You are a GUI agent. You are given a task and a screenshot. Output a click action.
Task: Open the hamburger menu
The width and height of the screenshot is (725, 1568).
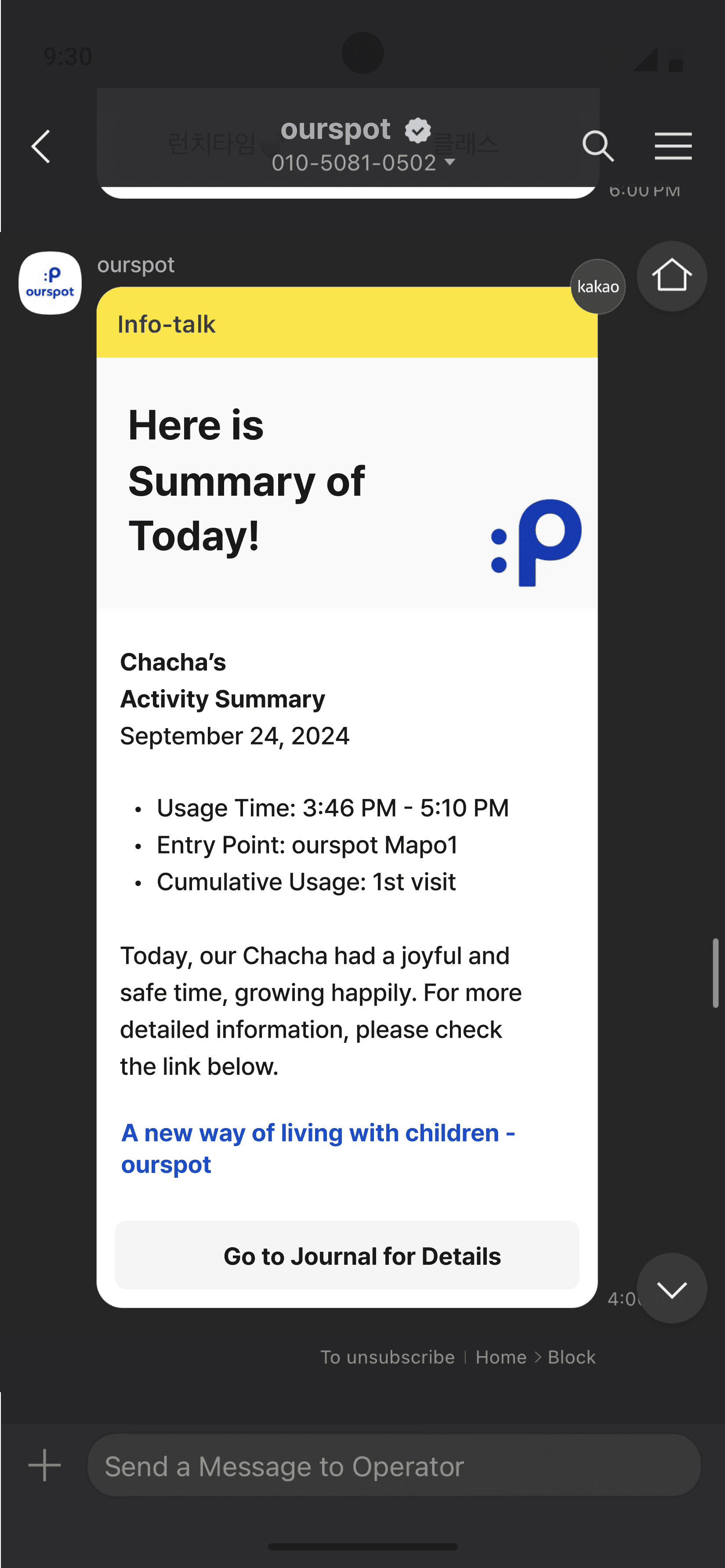click(x=673, y=146)
